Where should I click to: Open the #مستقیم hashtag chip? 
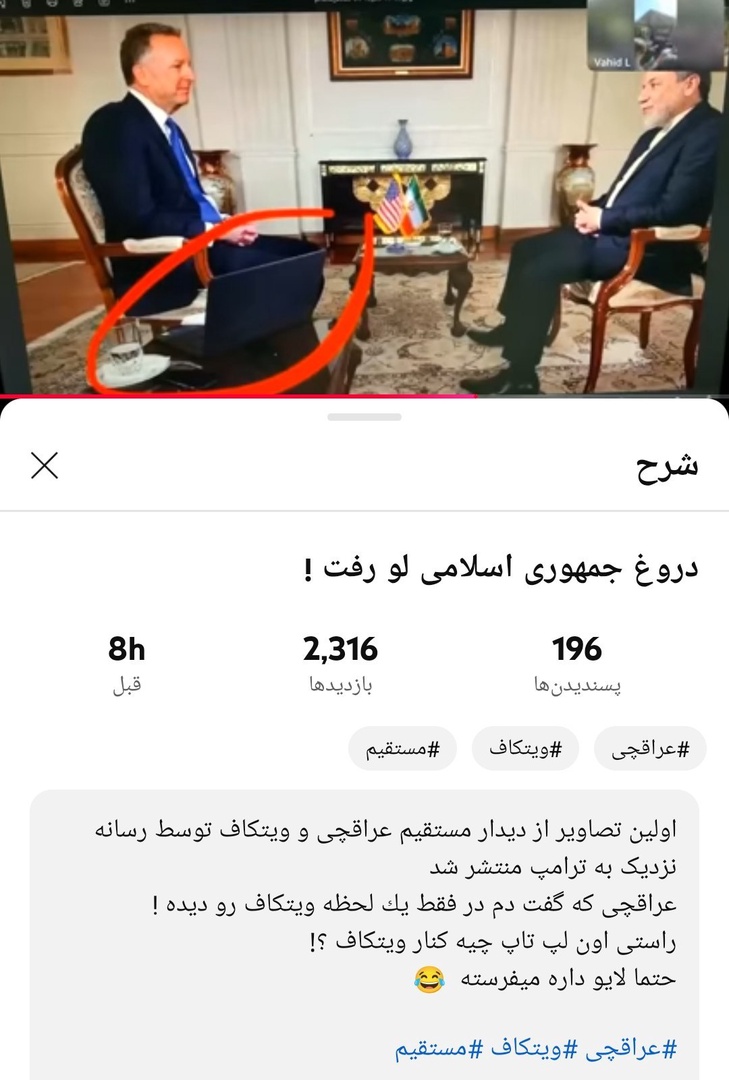(x=402, y=749)
